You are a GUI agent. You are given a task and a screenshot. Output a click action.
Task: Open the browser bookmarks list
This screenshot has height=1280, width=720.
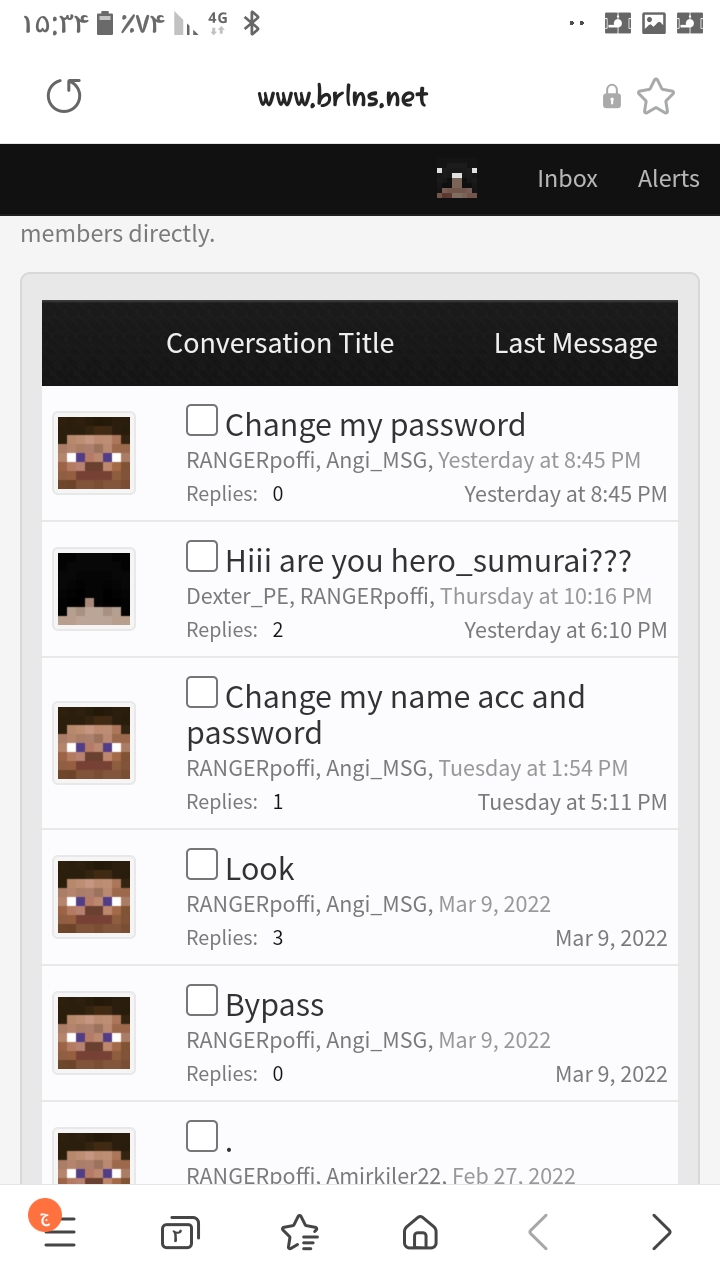tap(300, 1233)
